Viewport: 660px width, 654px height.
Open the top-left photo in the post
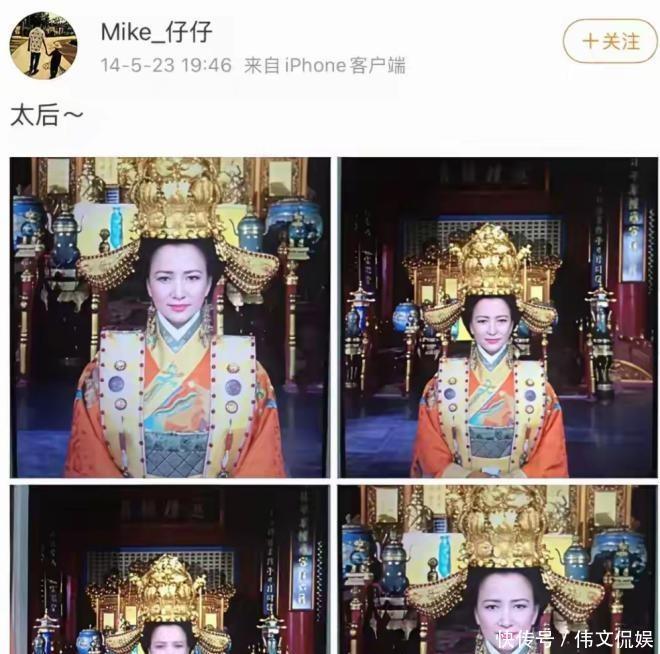pos(170,316)
